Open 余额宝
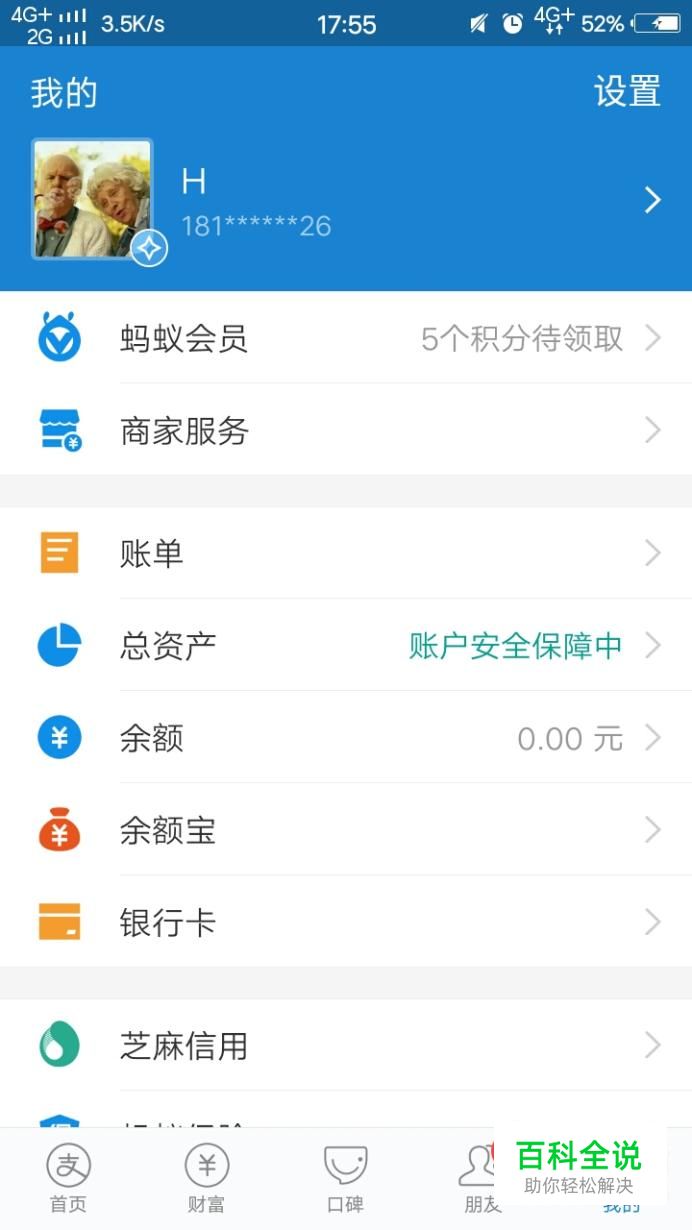The width and height of the screenshot is (692, 1230). click(345, 830)
